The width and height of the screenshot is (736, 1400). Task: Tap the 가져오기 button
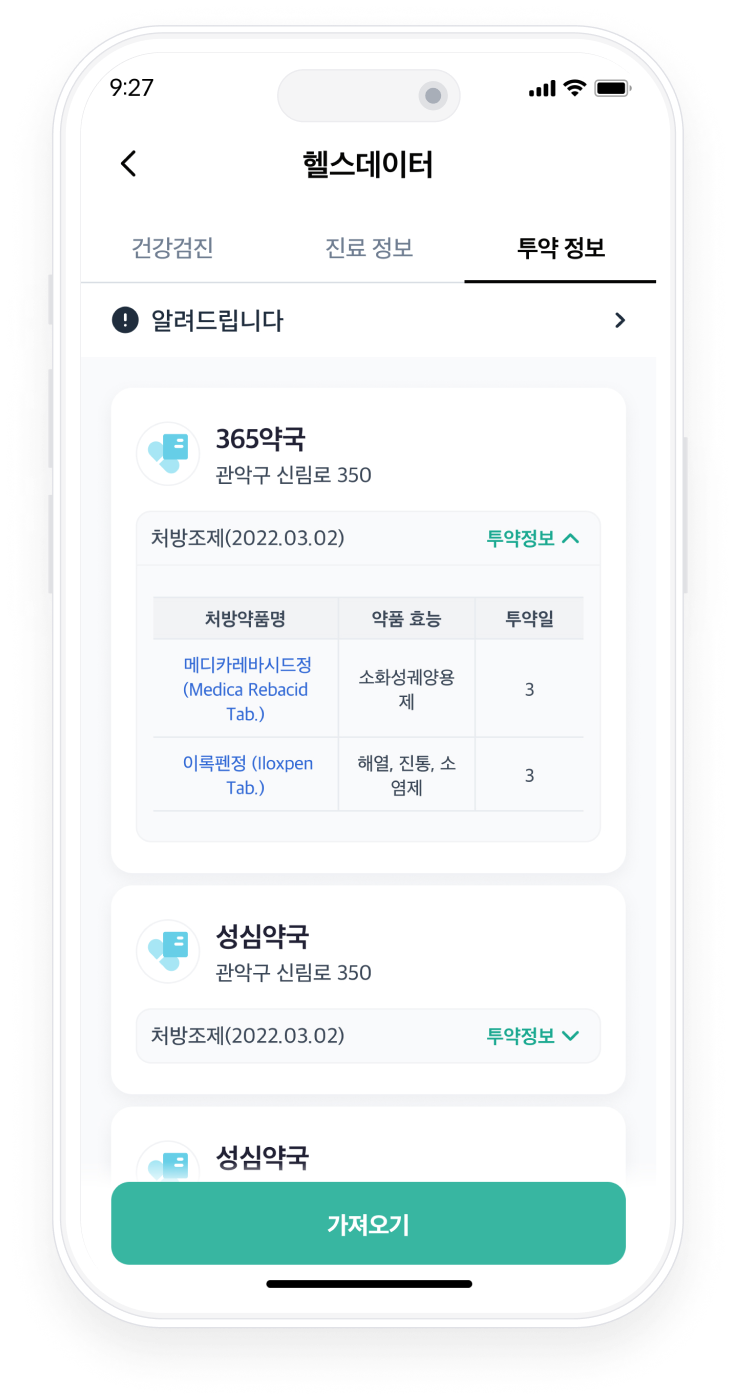pos(368,1223)
